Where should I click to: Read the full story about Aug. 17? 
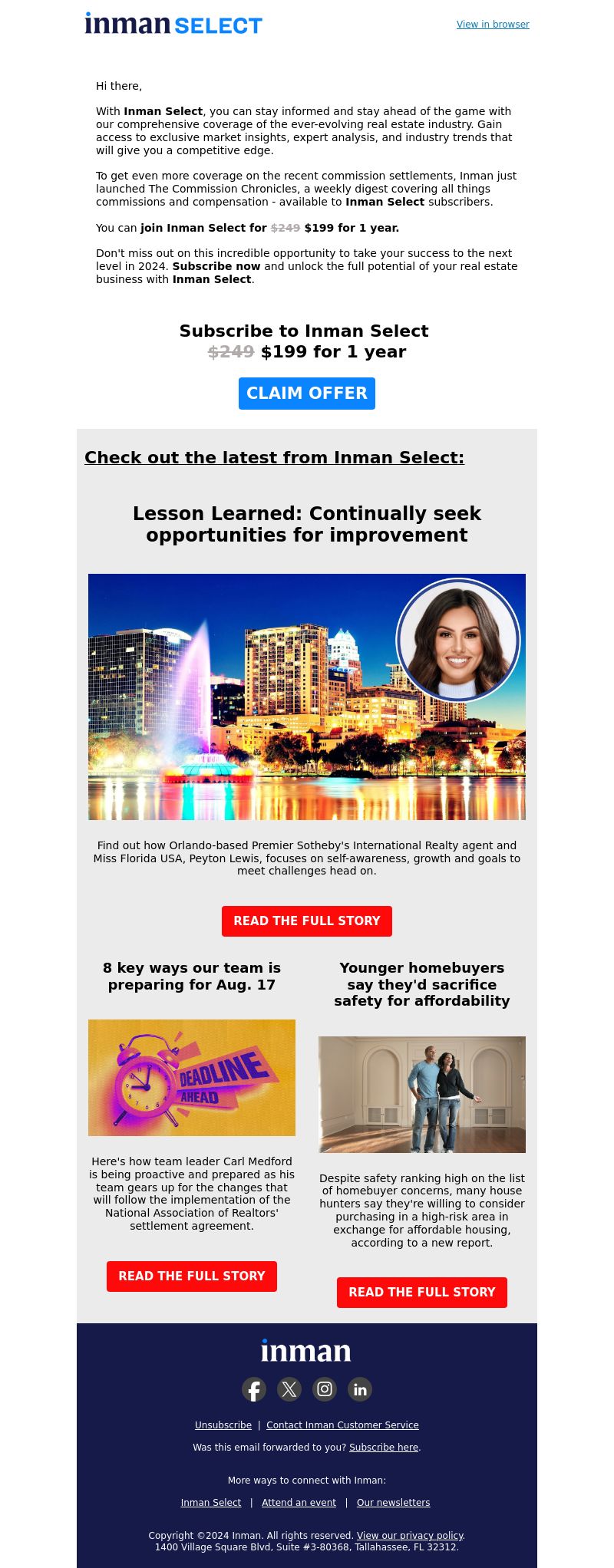tap(191, 1276)
